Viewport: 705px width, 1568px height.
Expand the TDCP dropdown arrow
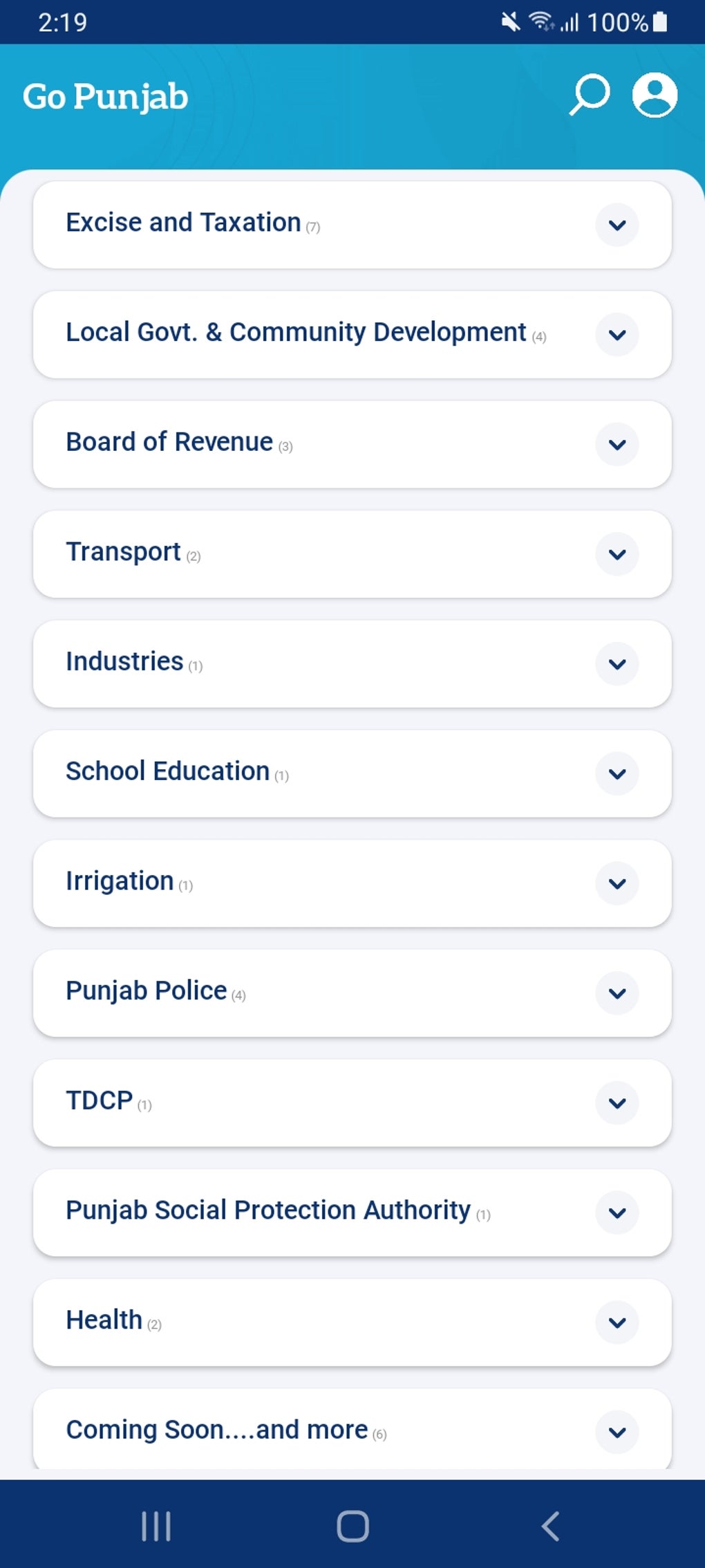tap(617, 1103)
